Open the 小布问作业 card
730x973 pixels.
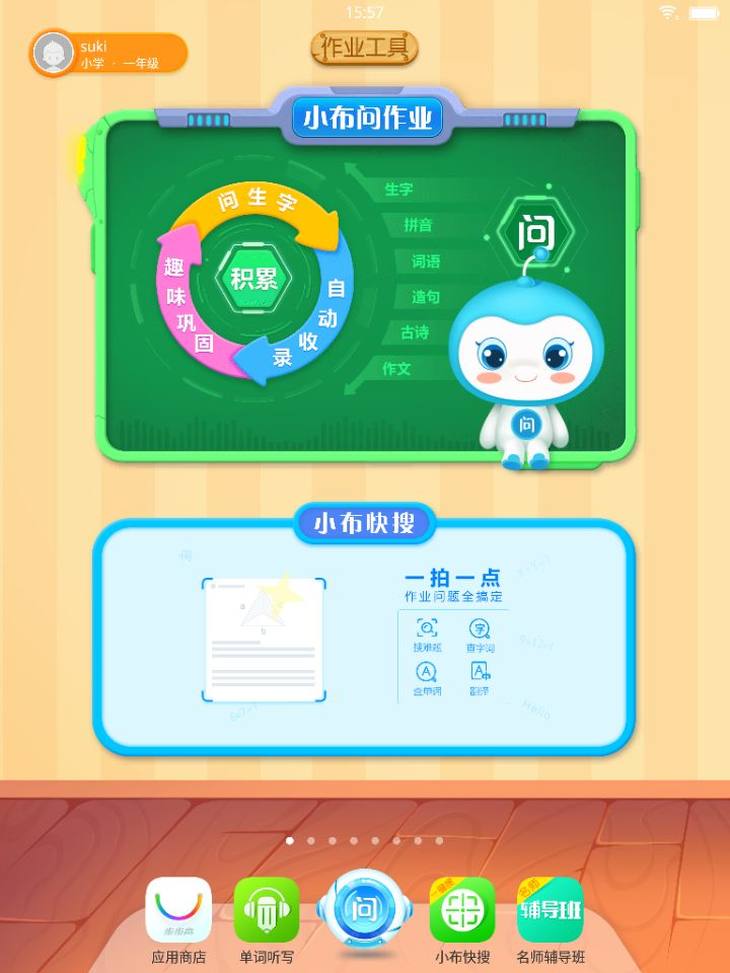pyautogui.click(x=365, y=290)
